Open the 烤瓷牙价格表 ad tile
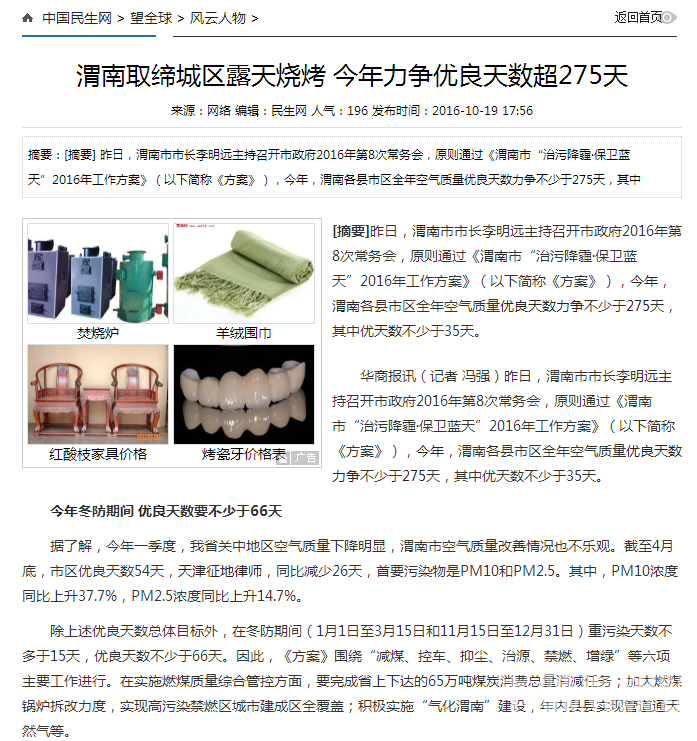697x741 pixels. click(243, 397)
